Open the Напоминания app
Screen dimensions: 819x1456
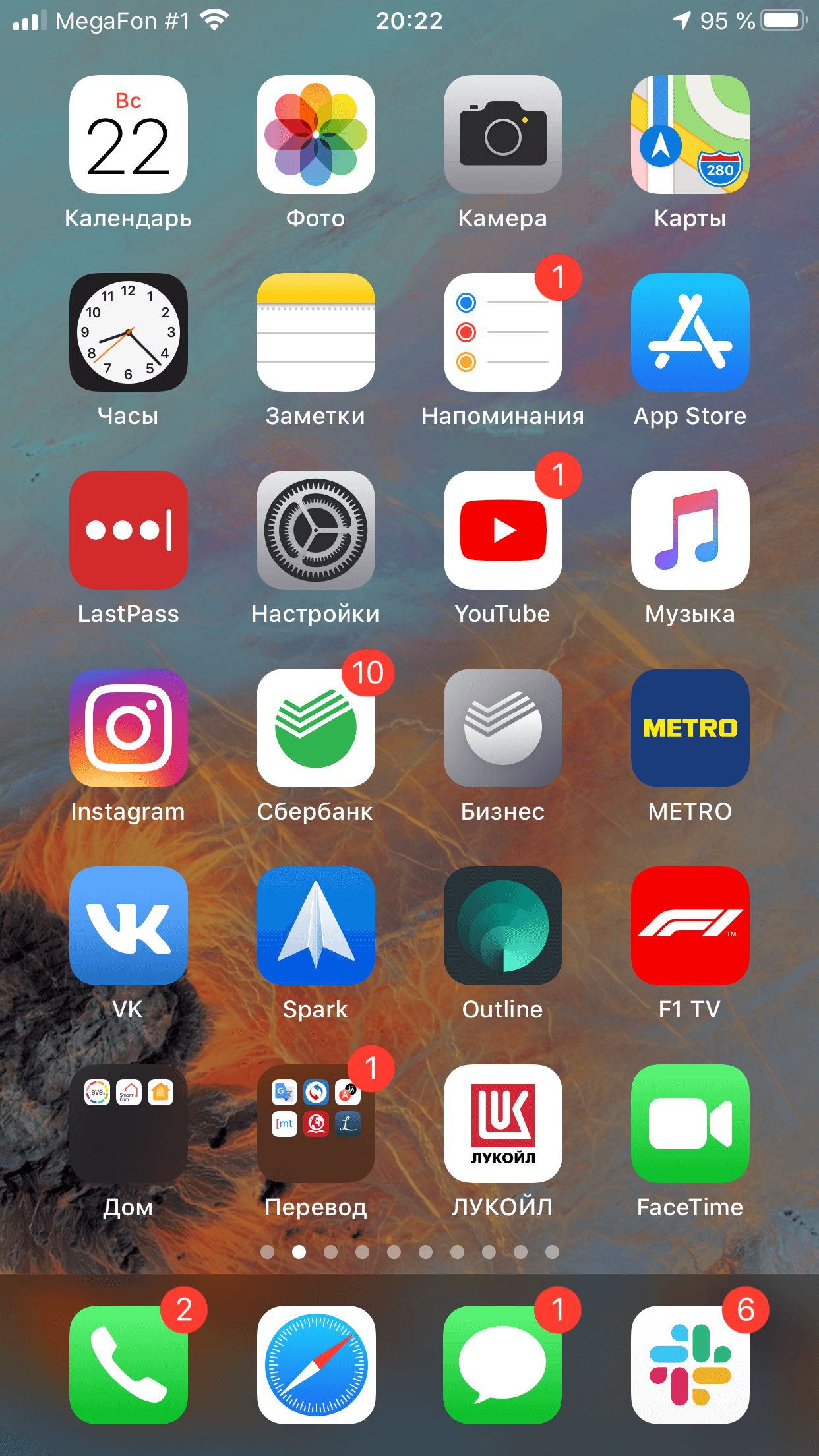pos(503,332)
